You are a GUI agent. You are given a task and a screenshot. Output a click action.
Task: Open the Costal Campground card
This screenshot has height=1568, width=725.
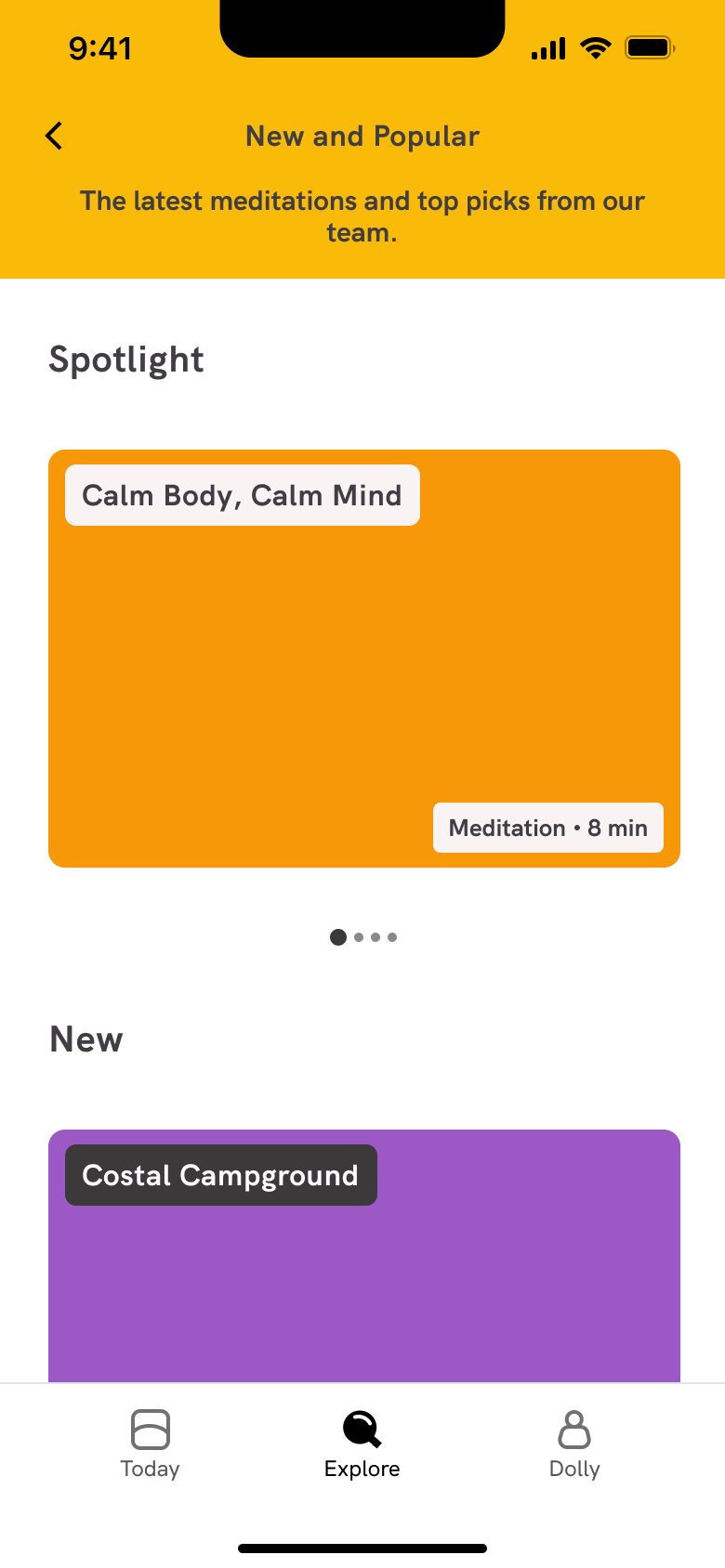pyautogui.click(x=364, y=1256)
